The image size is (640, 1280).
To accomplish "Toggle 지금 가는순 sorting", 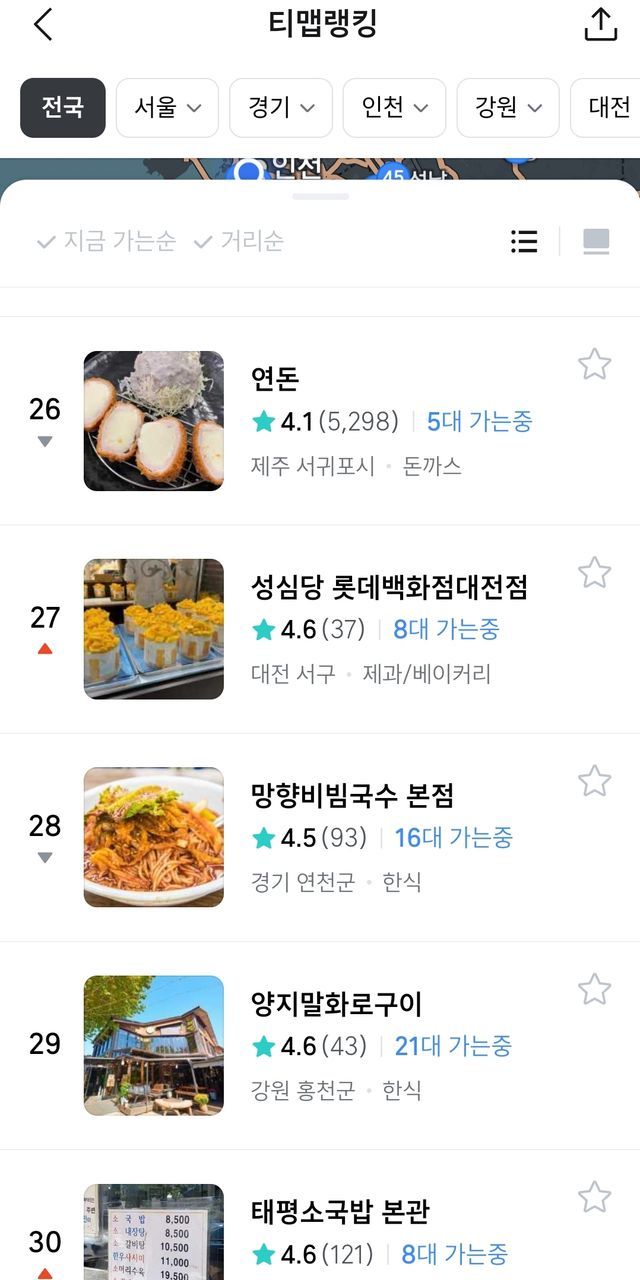I will pyautogui.click(x=106, y=241).
